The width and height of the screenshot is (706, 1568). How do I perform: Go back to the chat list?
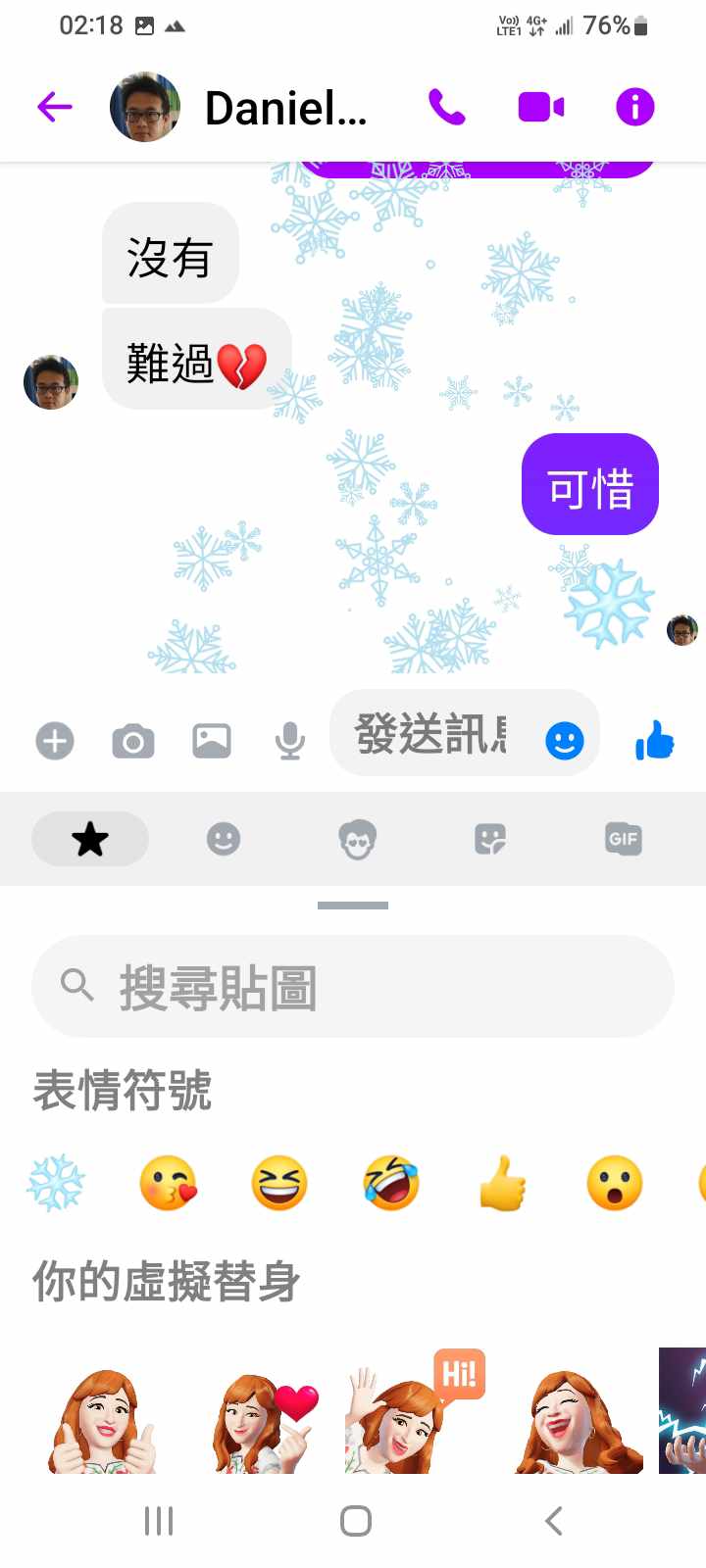pos(55,107)
